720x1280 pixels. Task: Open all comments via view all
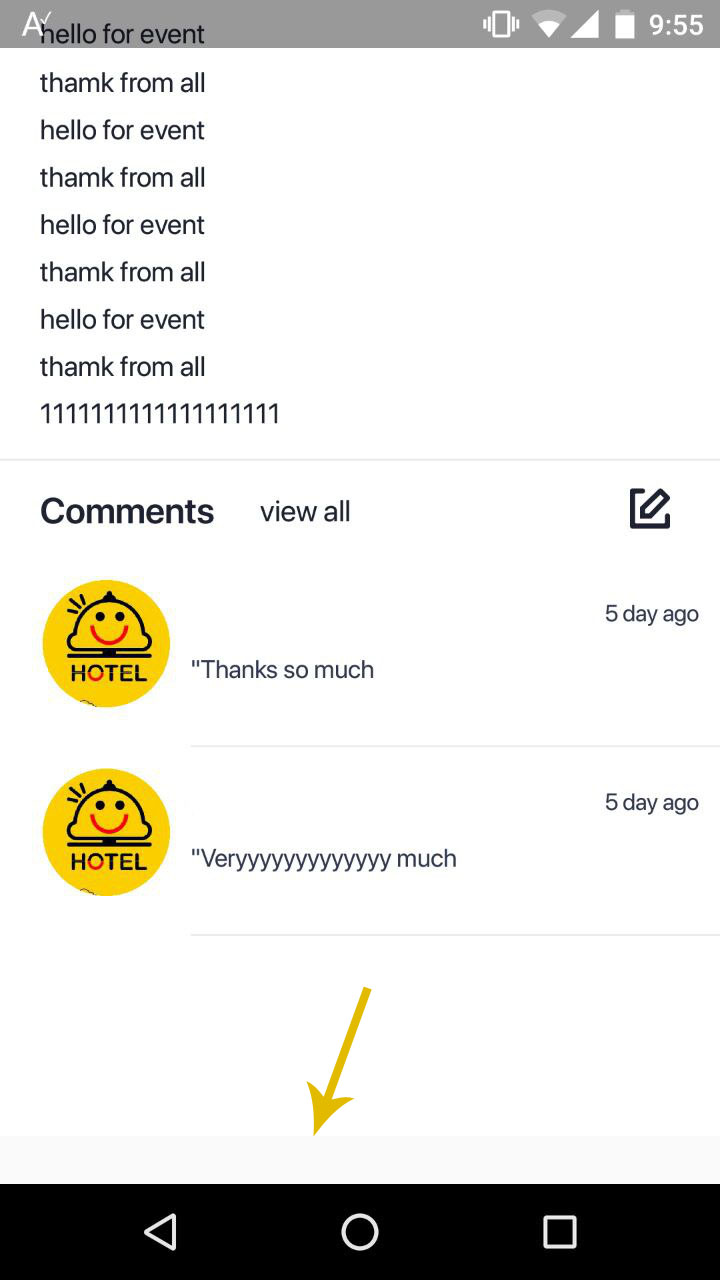click(x=305, y=511)
